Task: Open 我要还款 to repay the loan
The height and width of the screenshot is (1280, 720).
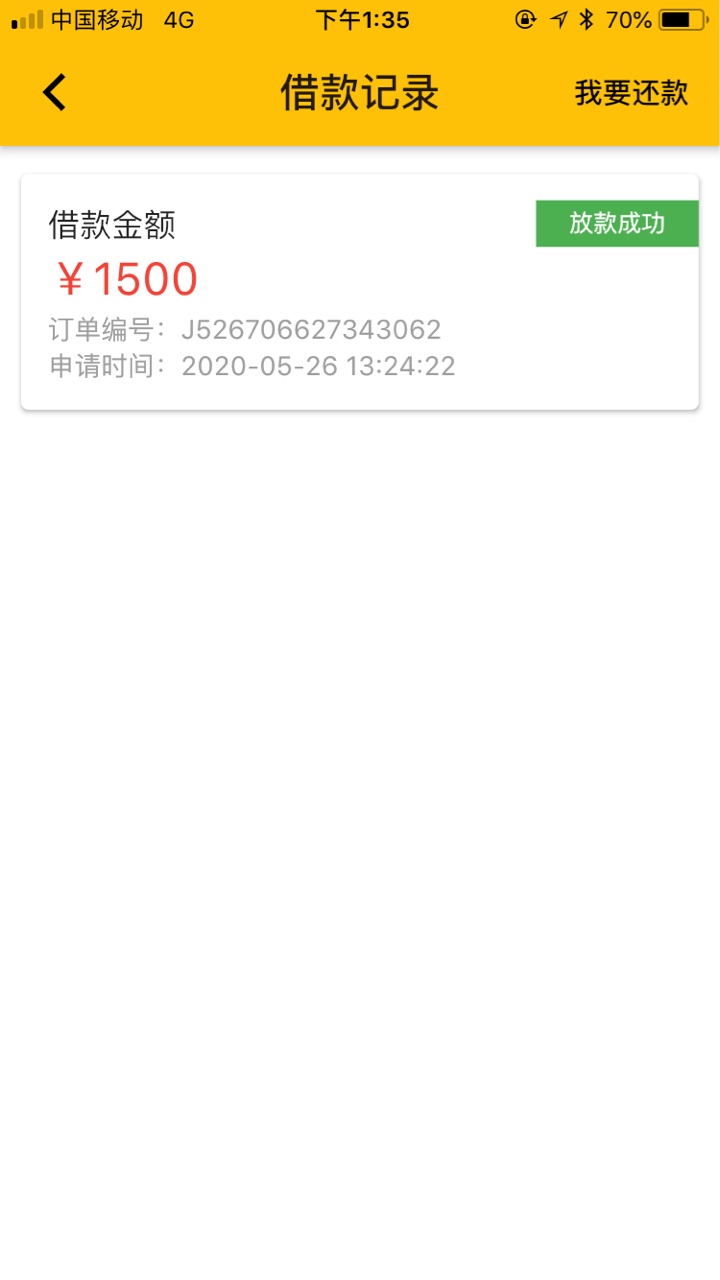Action: (x=631, y=92)
